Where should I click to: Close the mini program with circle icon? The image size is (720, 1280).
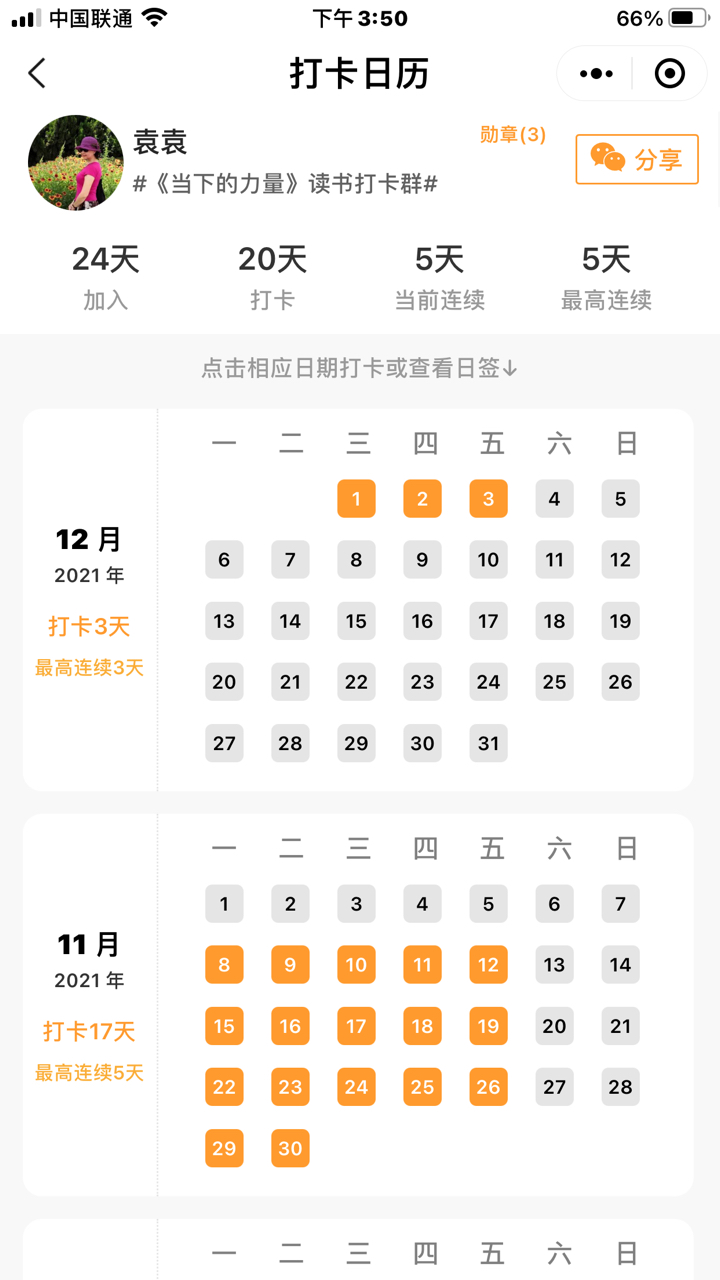670,73
